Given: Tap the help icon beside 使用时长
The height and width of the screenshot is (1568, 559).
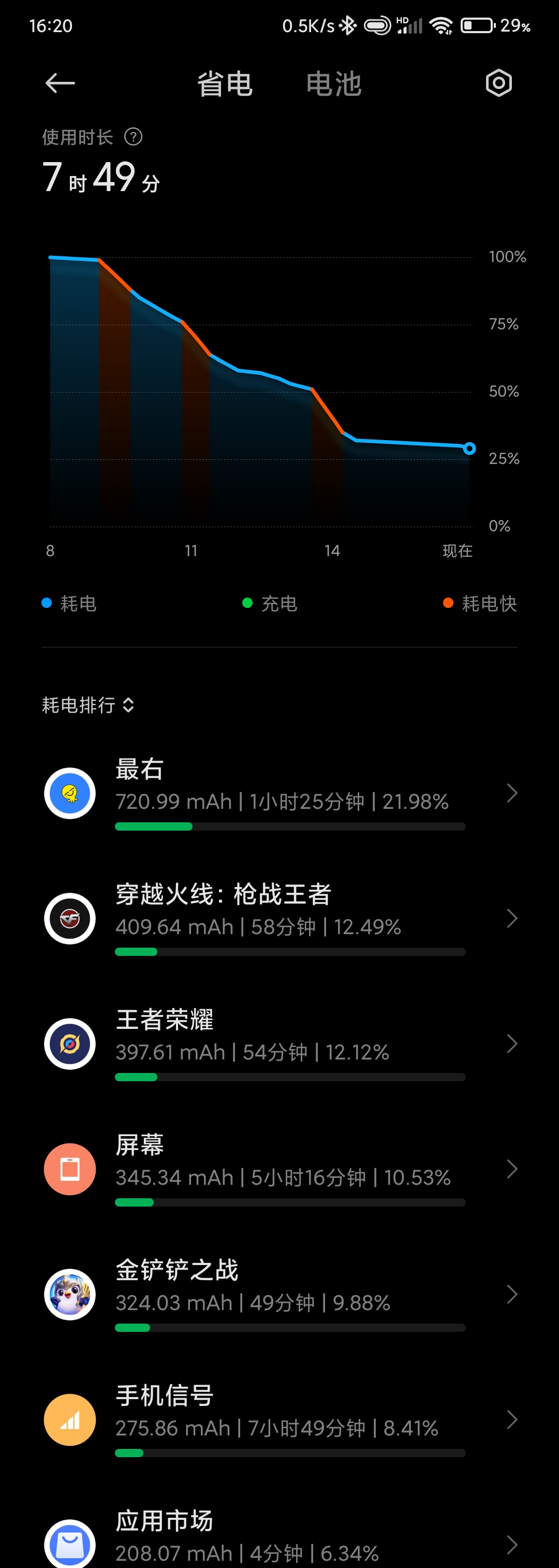Looking at the screenshot, I should 133,137.
